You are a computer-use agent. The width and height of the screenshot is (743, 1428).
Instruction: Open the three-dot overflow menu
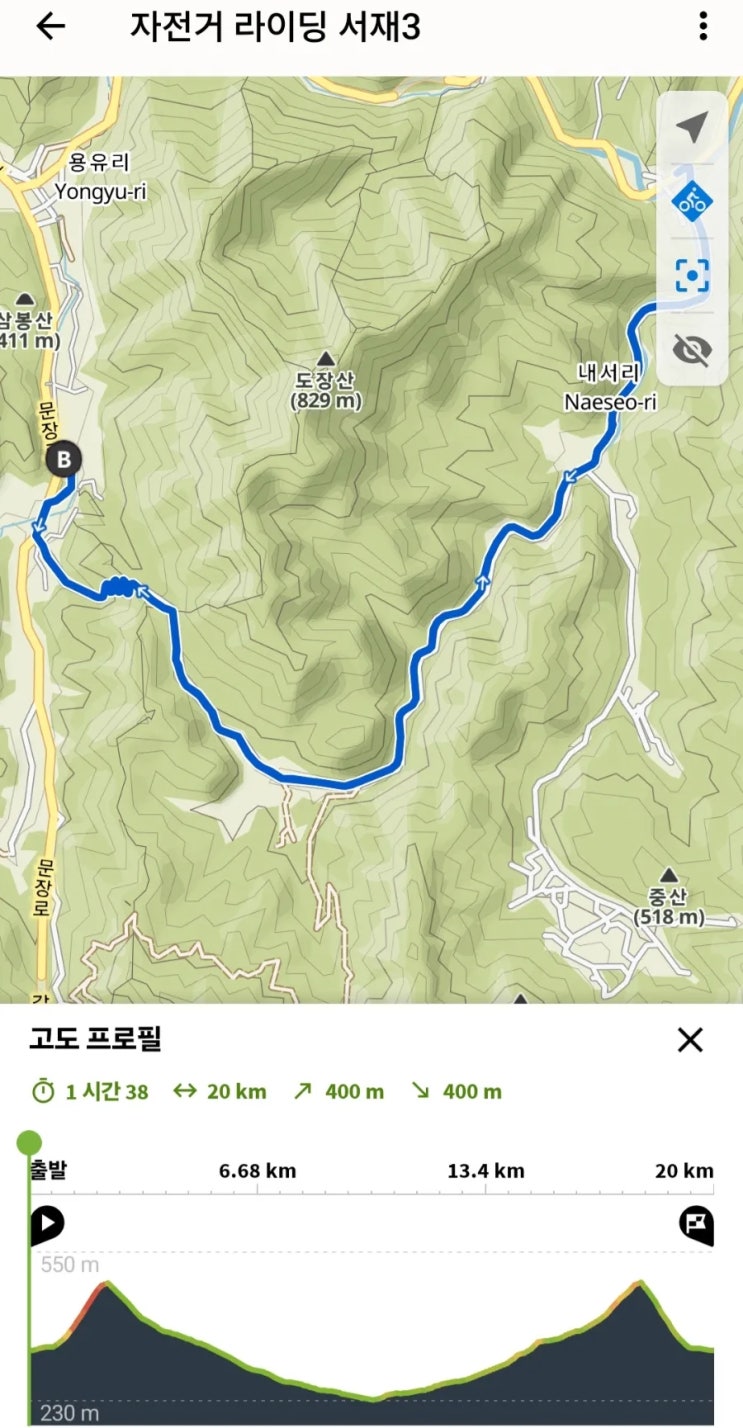click(x=703, y=27)
